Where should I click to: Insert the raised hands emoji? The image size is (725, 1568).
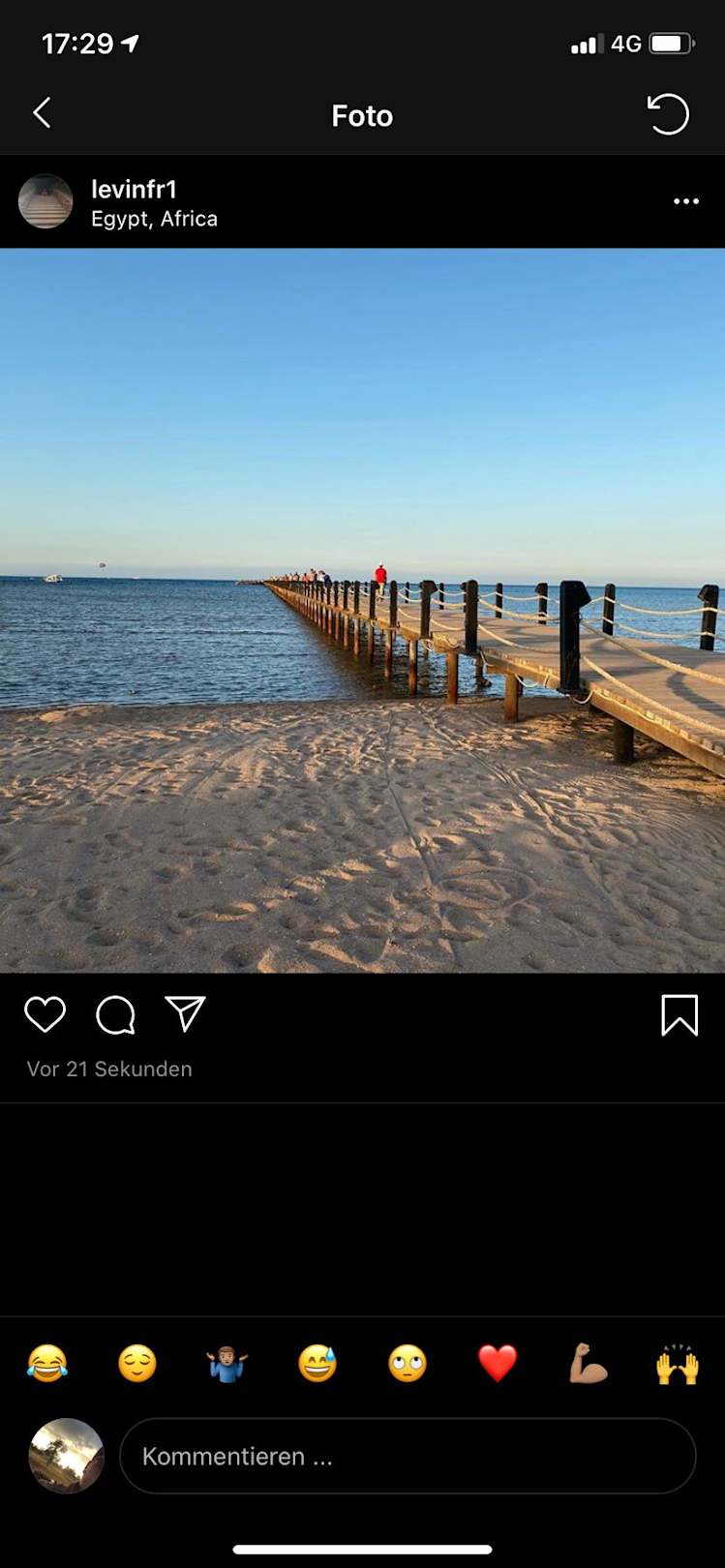pyautogui.click(x=678, y=1363)
